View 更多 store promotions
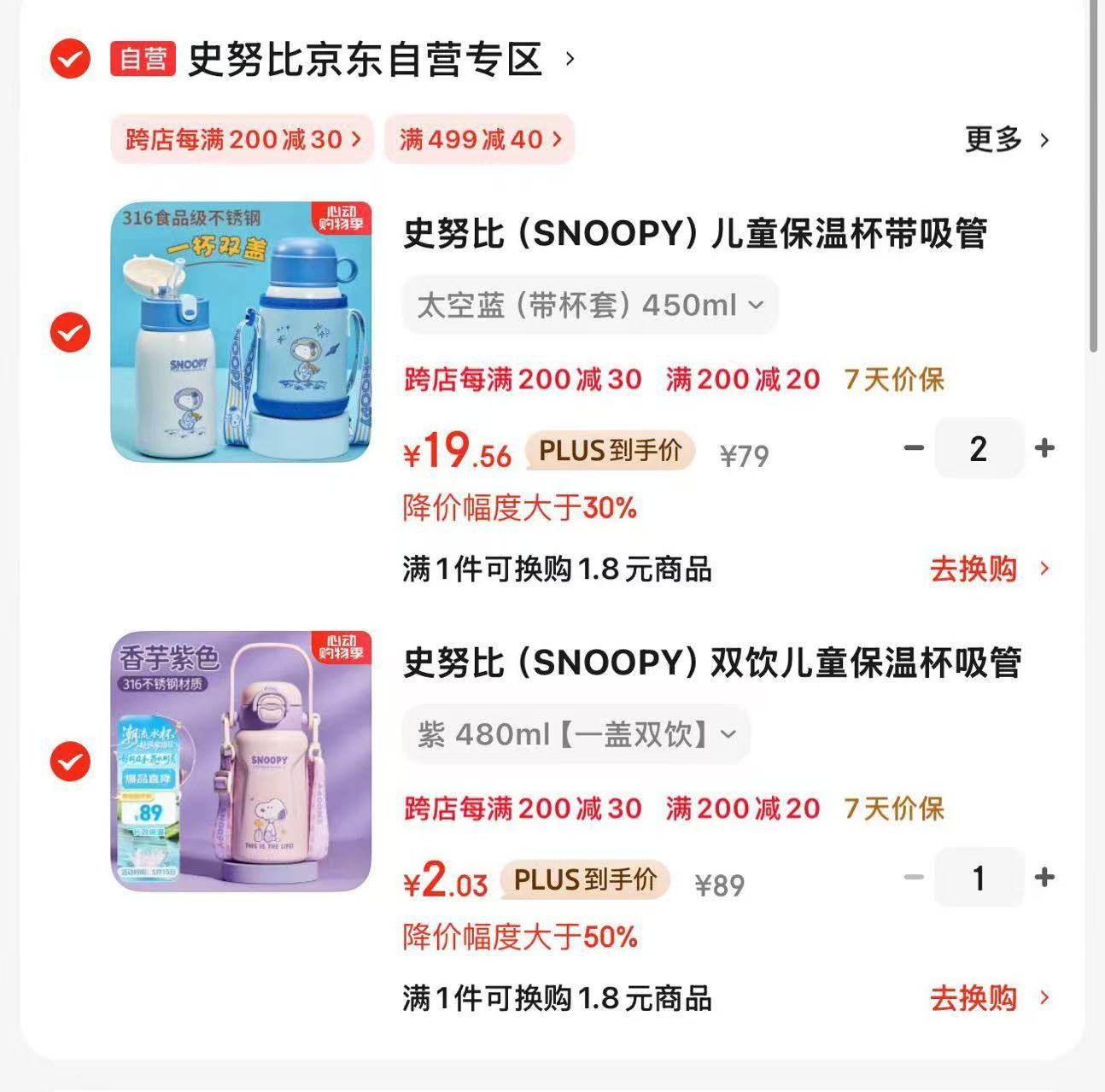1105x1092 pixels. coord(1006,139)
